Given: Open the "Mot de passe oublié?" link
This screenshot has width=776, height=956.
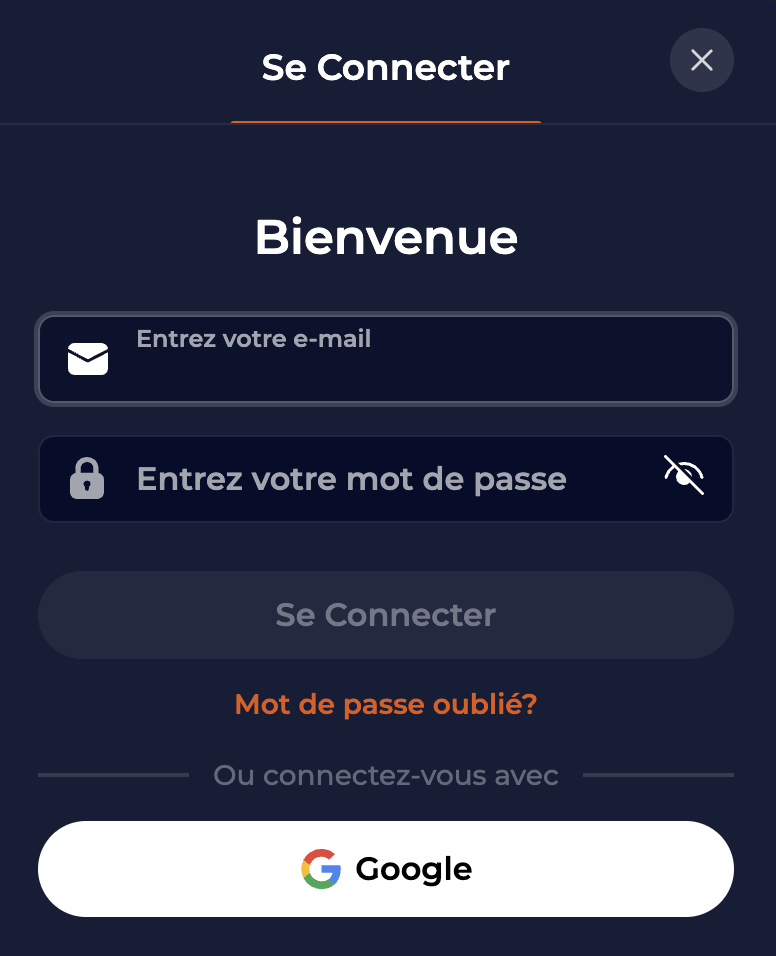Looking at the screenshot, I should click(385, 704).
